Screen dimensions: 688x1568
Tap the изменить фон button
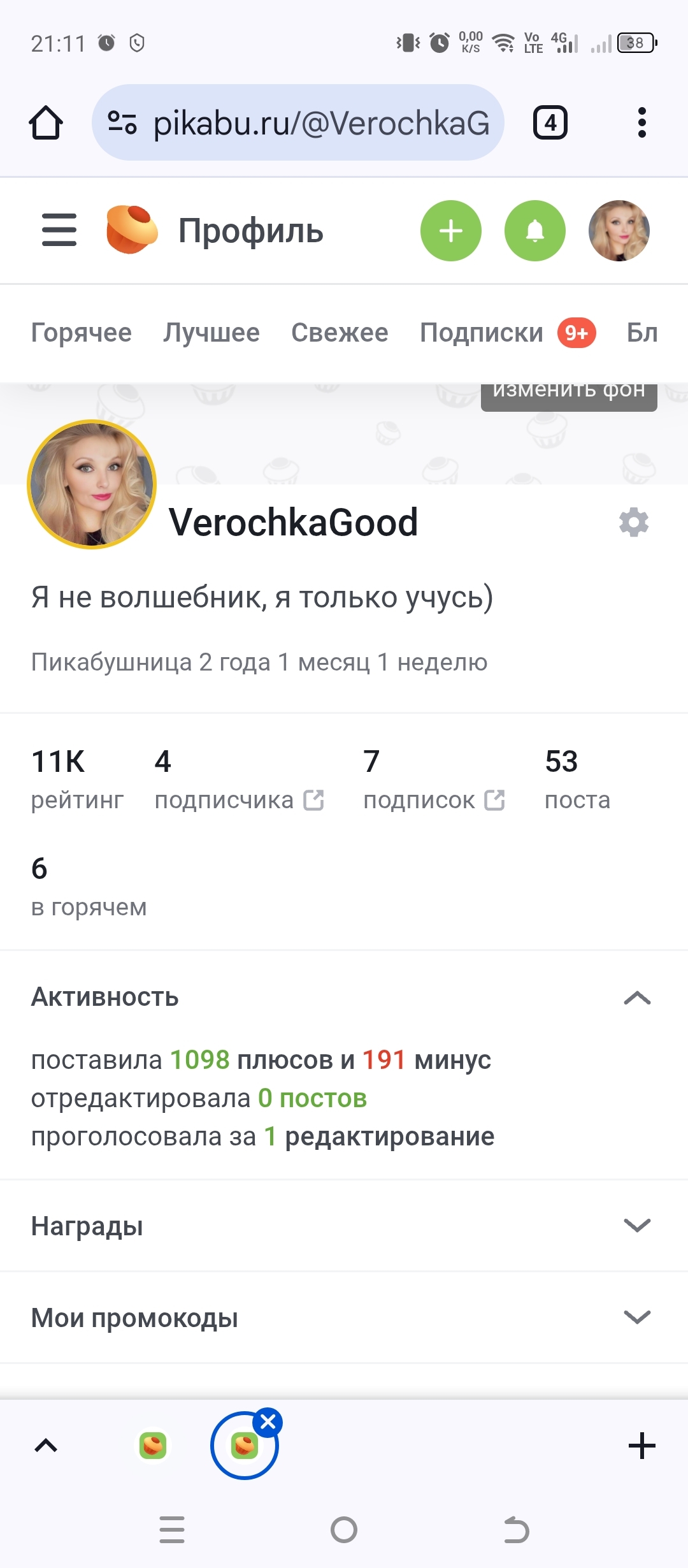click(x=569, y=391)
